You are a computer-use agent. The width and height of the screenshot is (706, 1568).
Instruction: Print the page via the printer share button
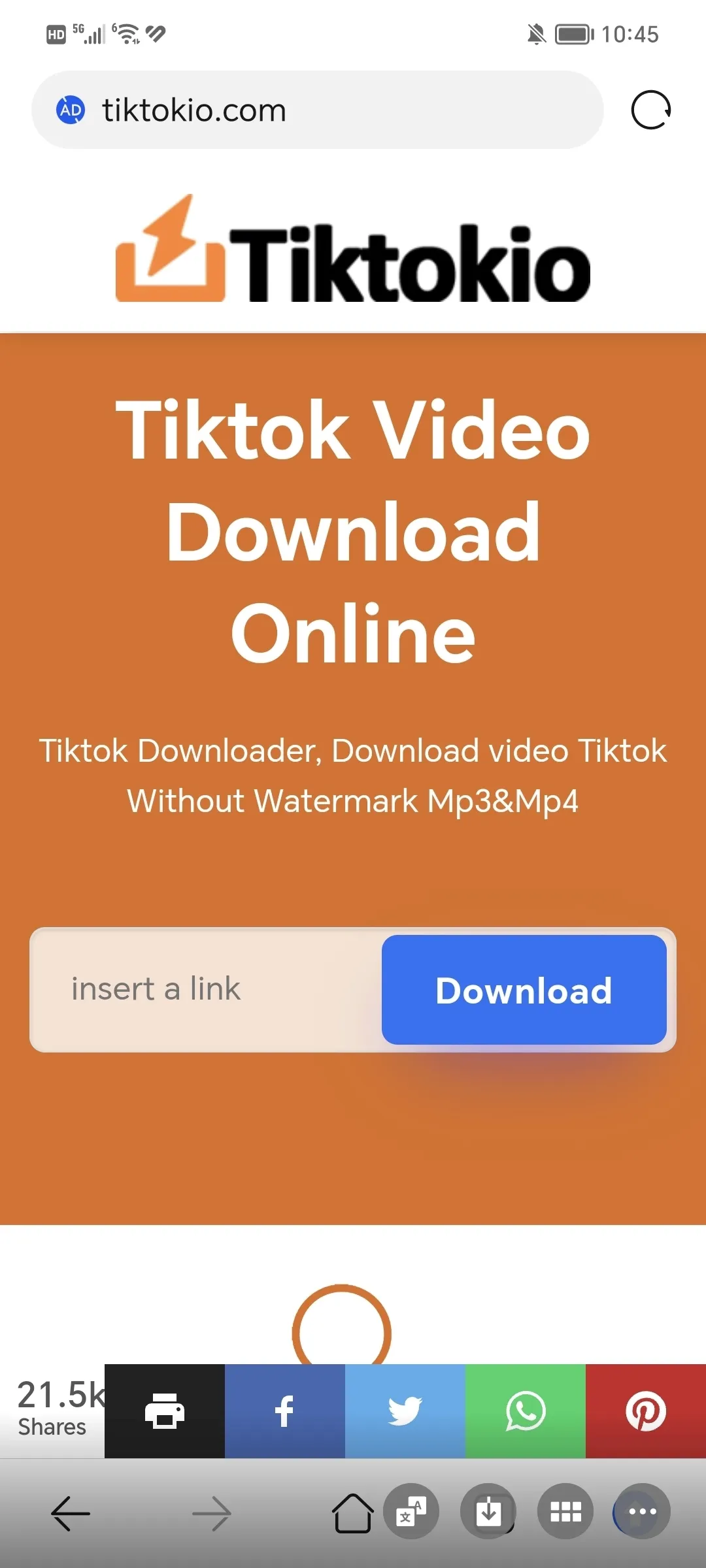tap(165, 1411)
